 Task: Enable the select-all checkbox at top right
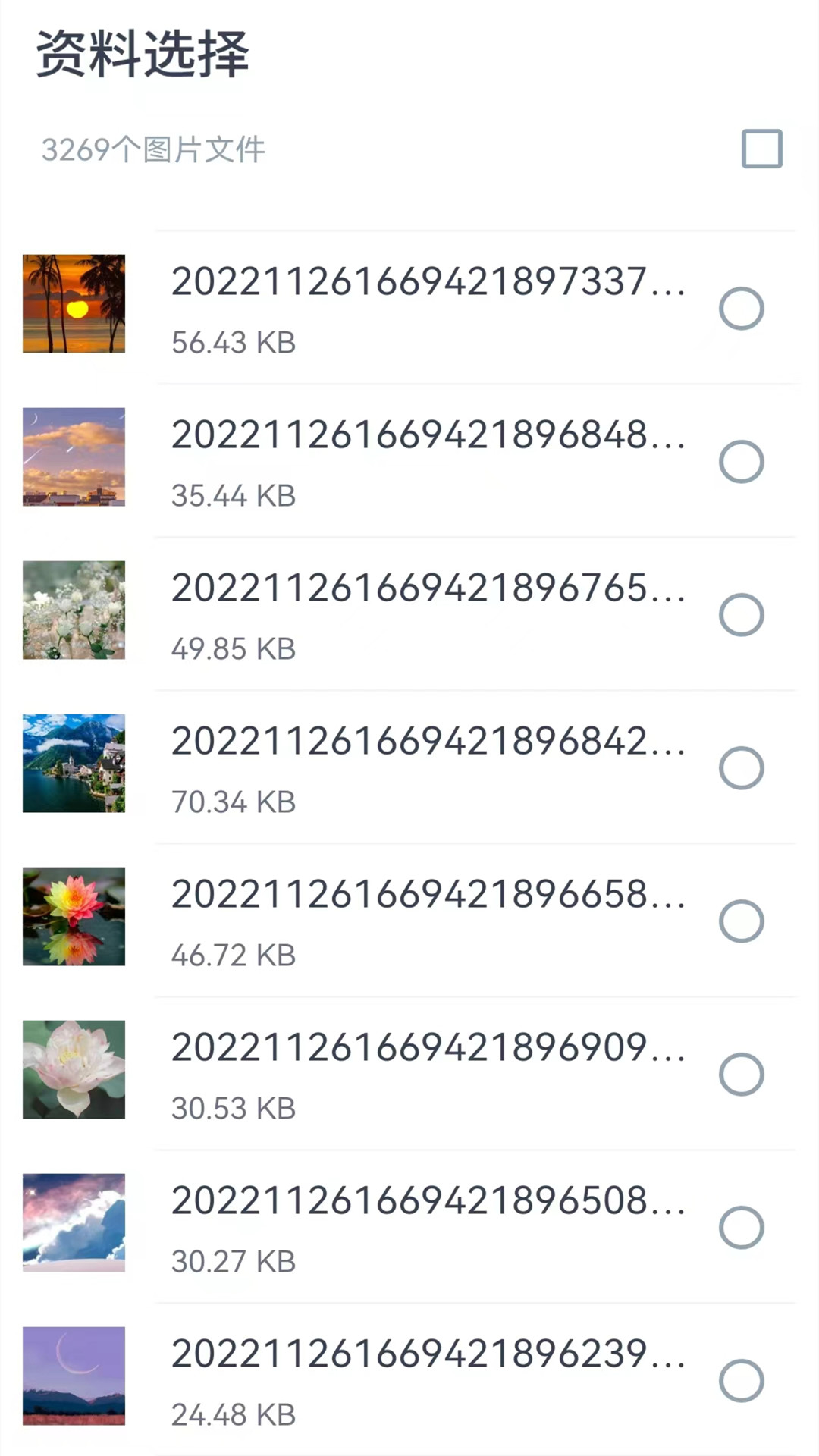point(761,149)
